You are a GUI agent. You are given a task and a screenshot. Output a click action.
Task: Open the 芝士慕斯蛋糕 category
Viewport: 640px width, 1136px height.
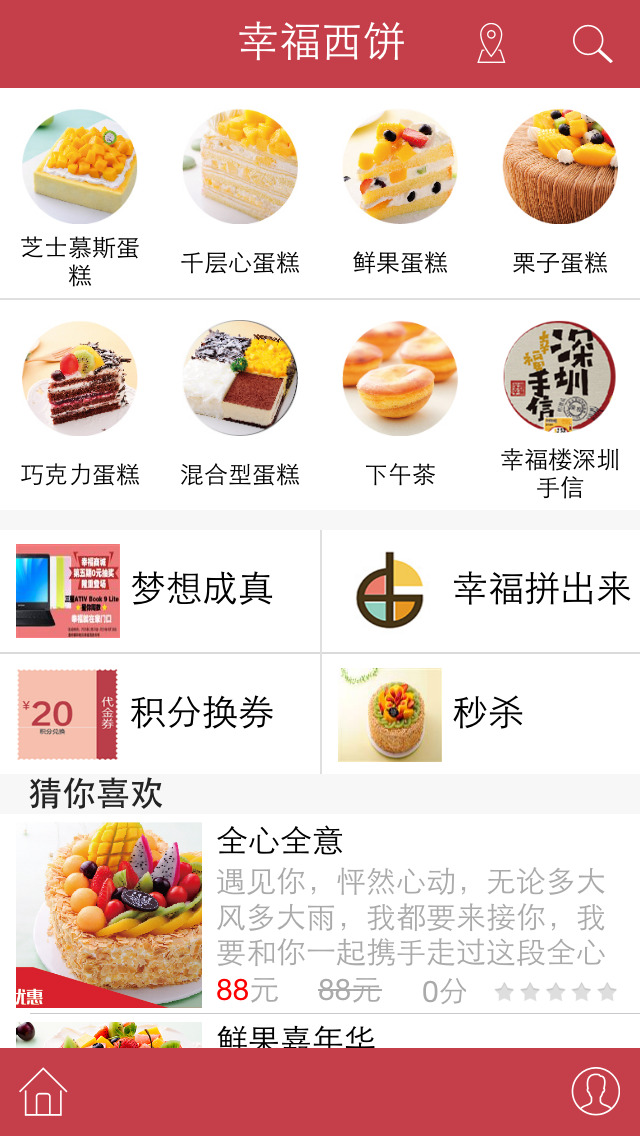click(x=80, y=195)
